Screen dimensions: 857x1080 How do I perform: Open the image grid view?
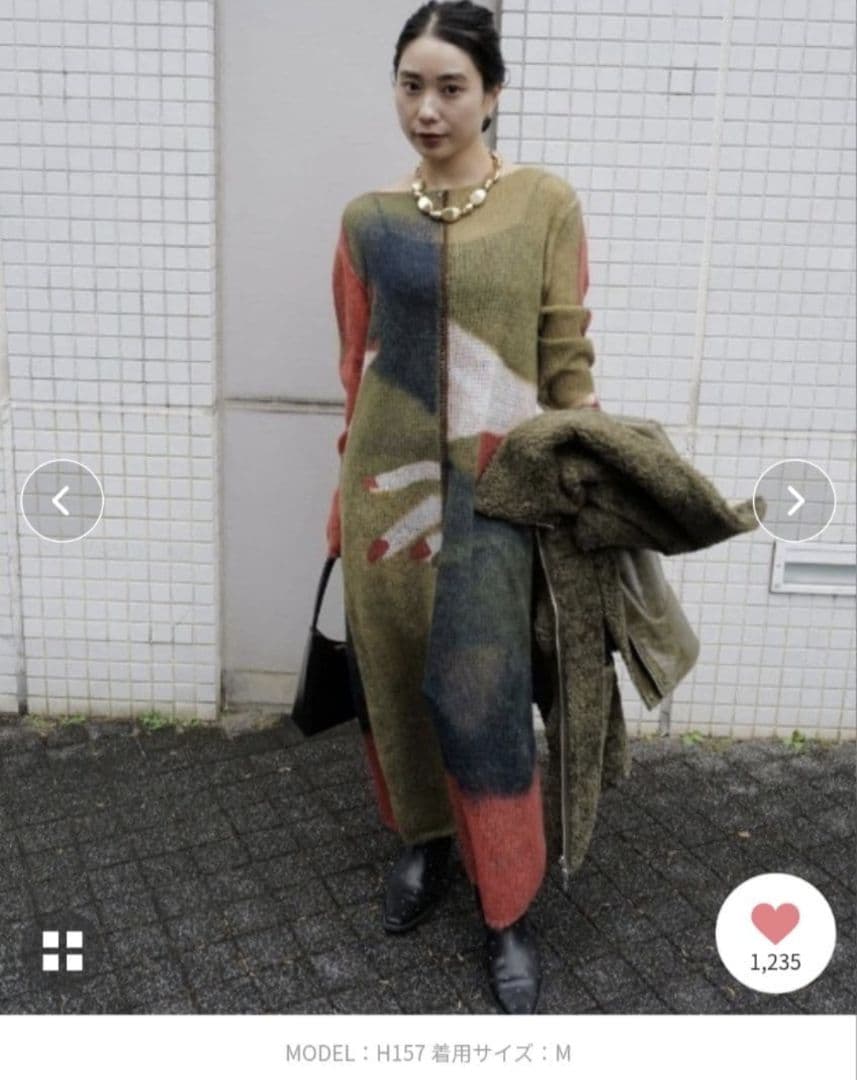tap(62, 951)
